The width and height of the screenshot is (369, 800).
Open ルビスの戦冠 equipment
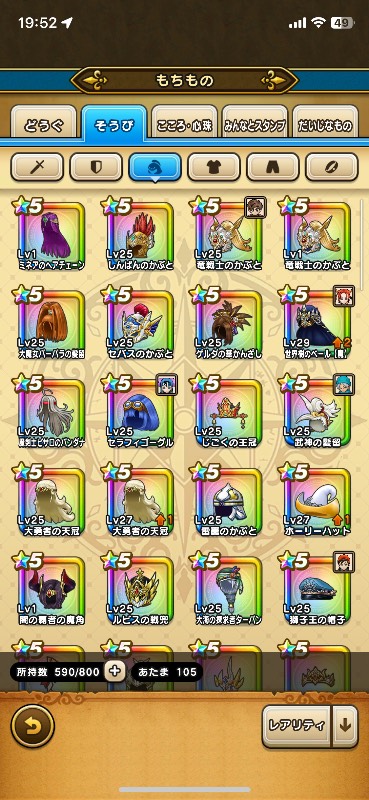pyautogui.click(x=140, y=590)
